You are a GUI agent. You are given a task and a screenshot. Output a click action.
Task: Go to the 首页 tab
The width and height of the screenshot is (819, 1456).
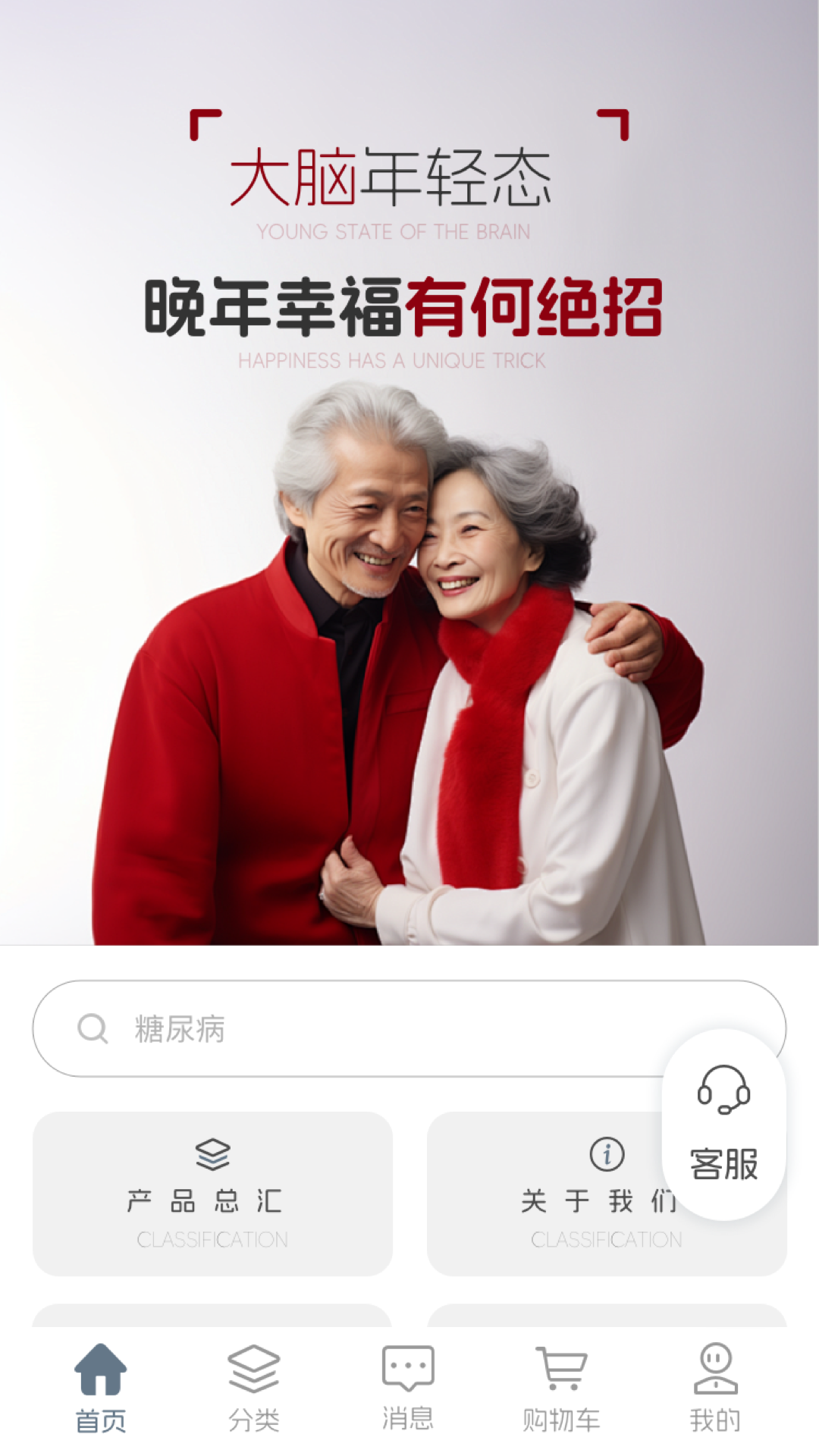coord(101,1388)
